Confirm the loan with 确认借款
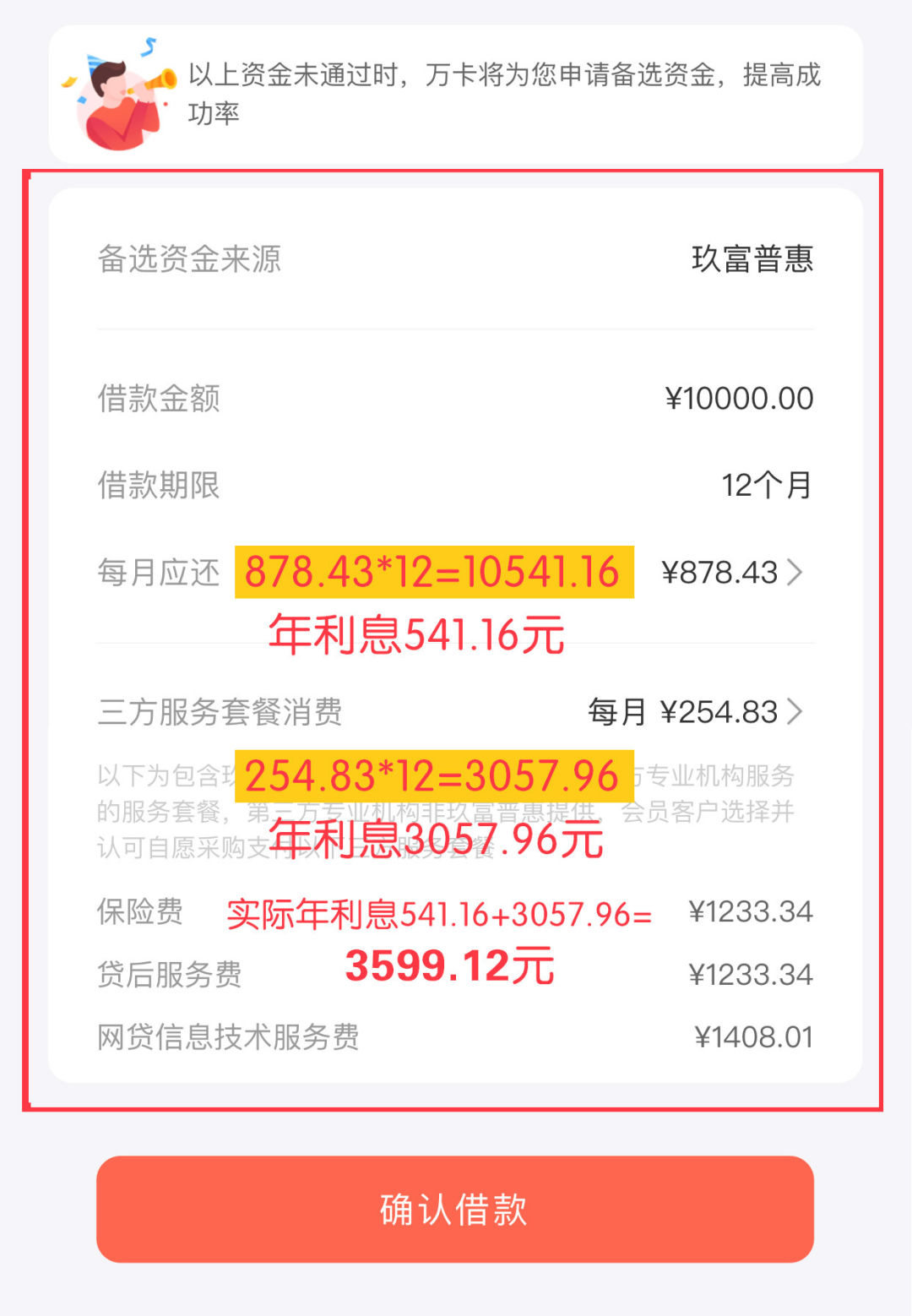This screenshot has width=912, height=1316. [454, 1209]
